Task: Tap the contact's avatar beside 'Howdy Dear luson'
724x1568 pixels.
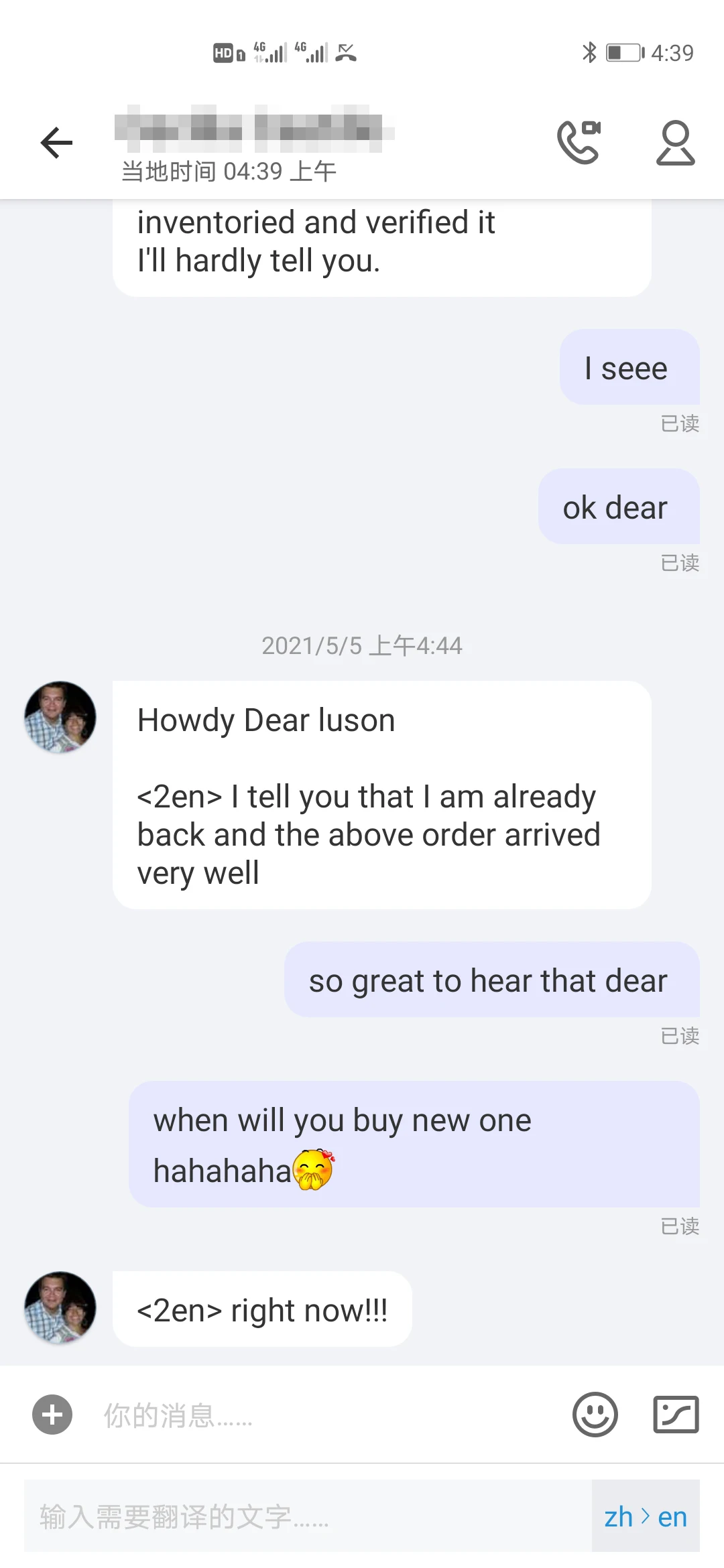Action: (x=60, y=717)
